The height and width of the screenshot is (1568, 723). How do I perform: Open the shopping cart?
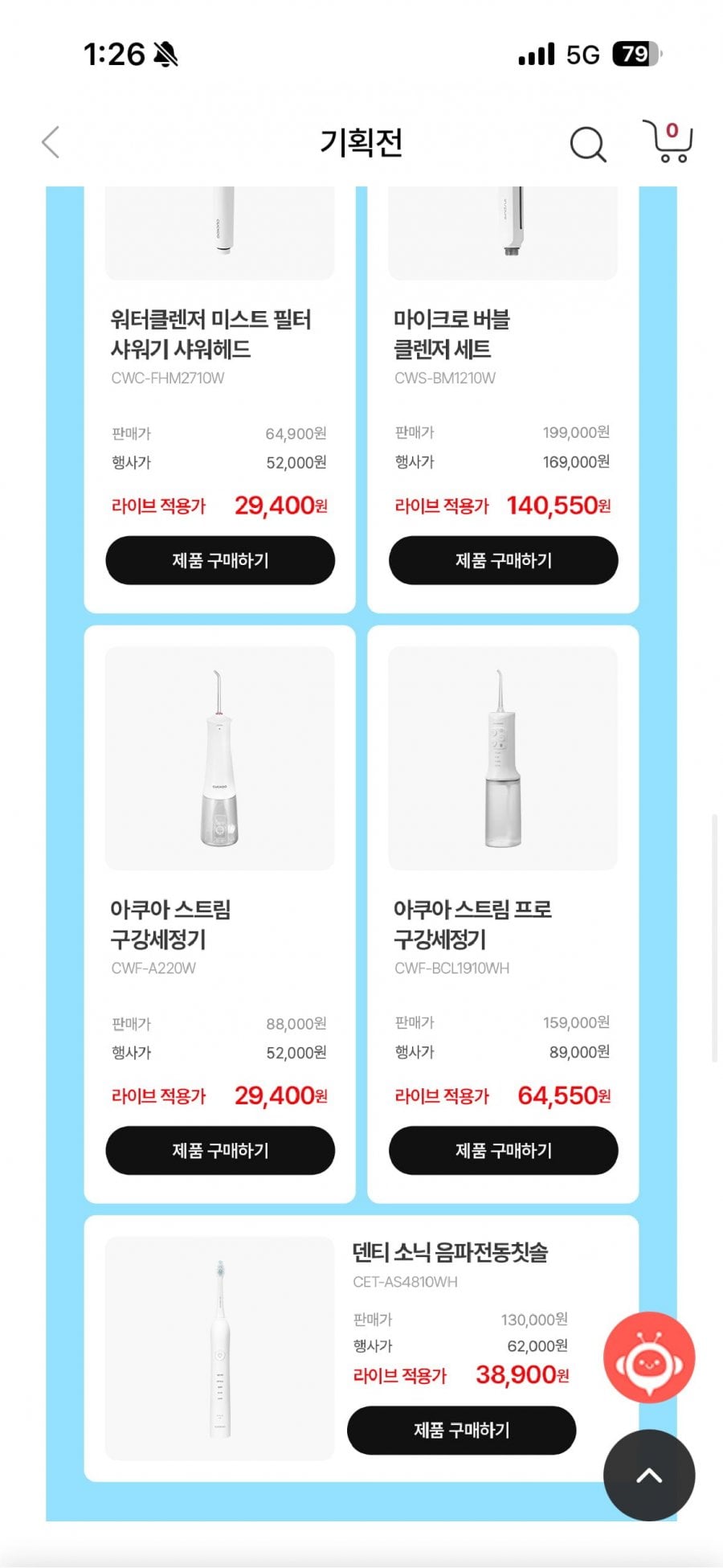coord(668,141)
